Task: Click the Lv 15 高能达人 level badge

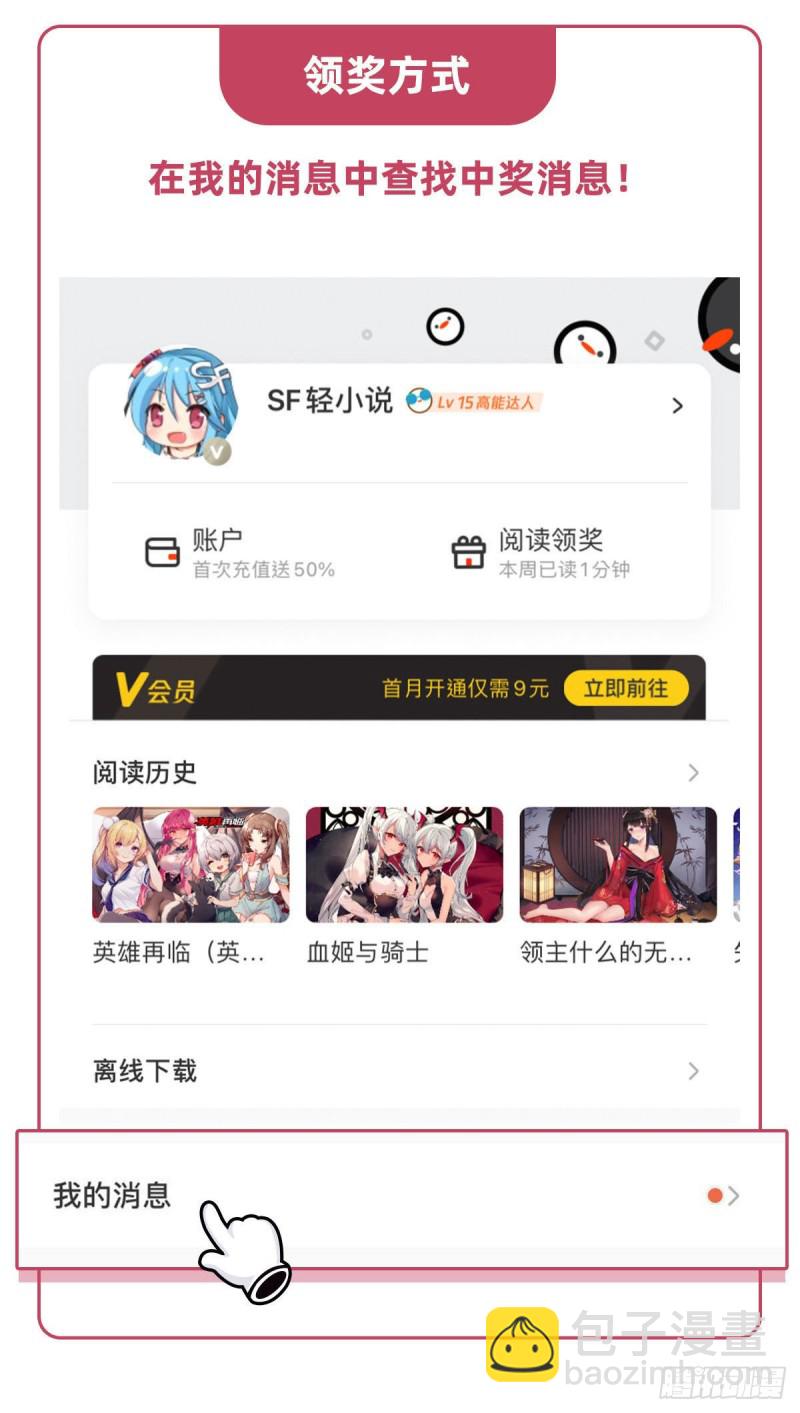Action: 470,402
